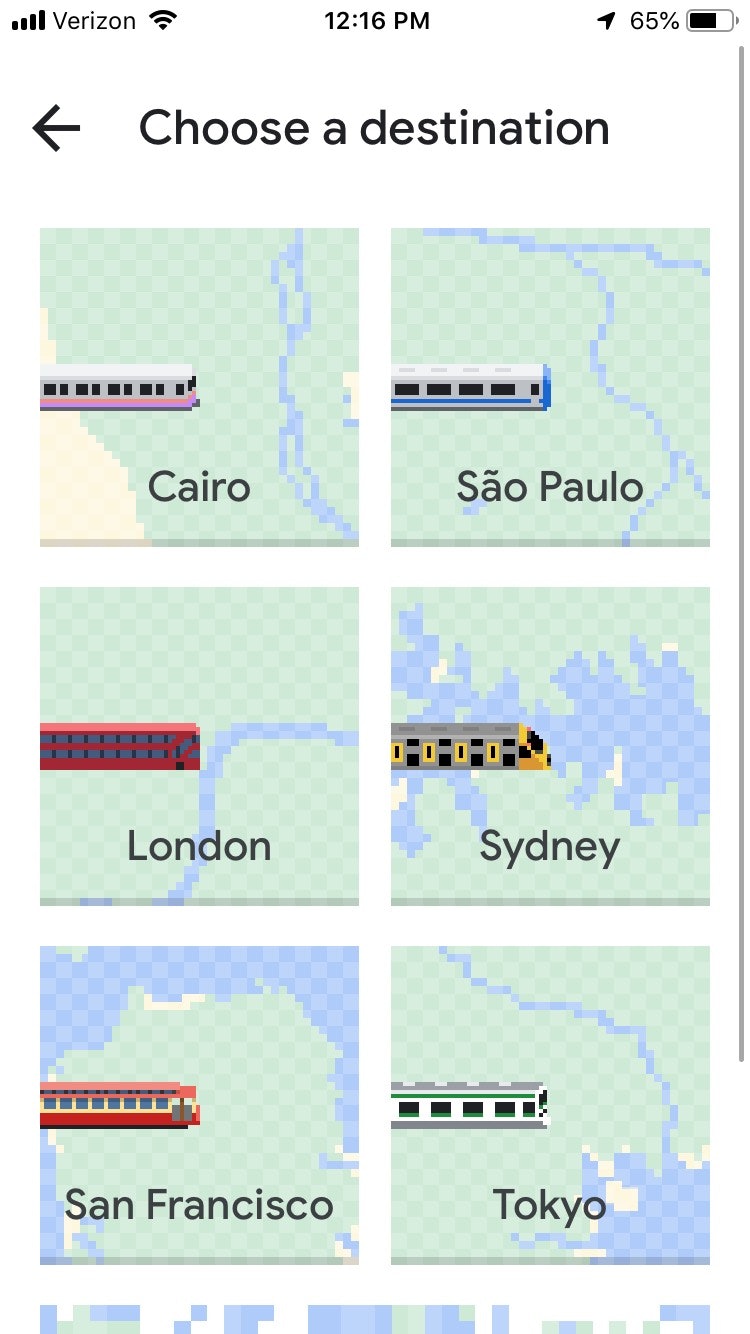Choose Cairo as the destination
This screenshot has height=1334, width=750.
pyautogui.click(x=199, y=387)
